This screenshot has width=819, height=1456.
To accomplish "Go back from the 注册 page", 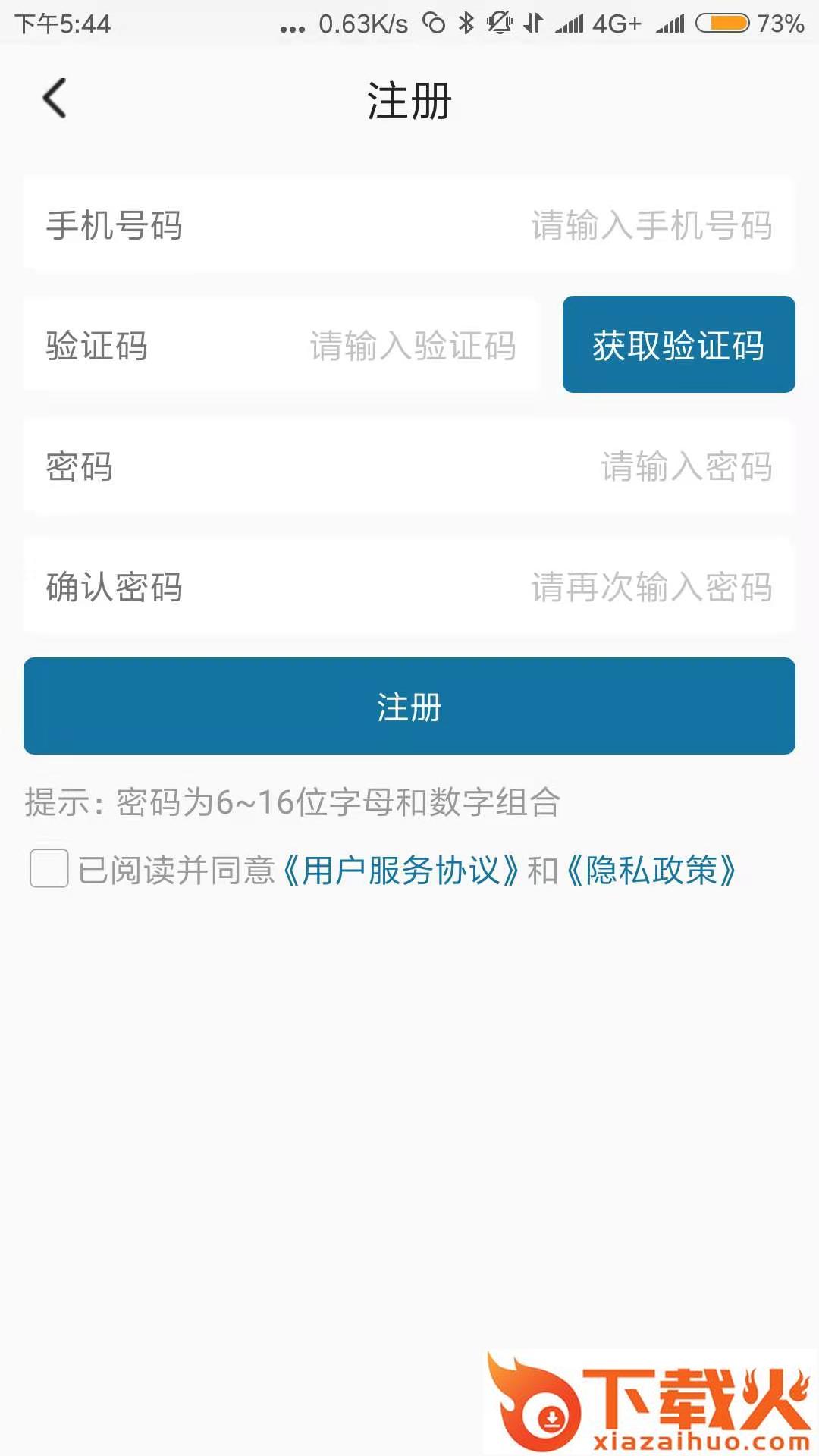I will 55,99.
